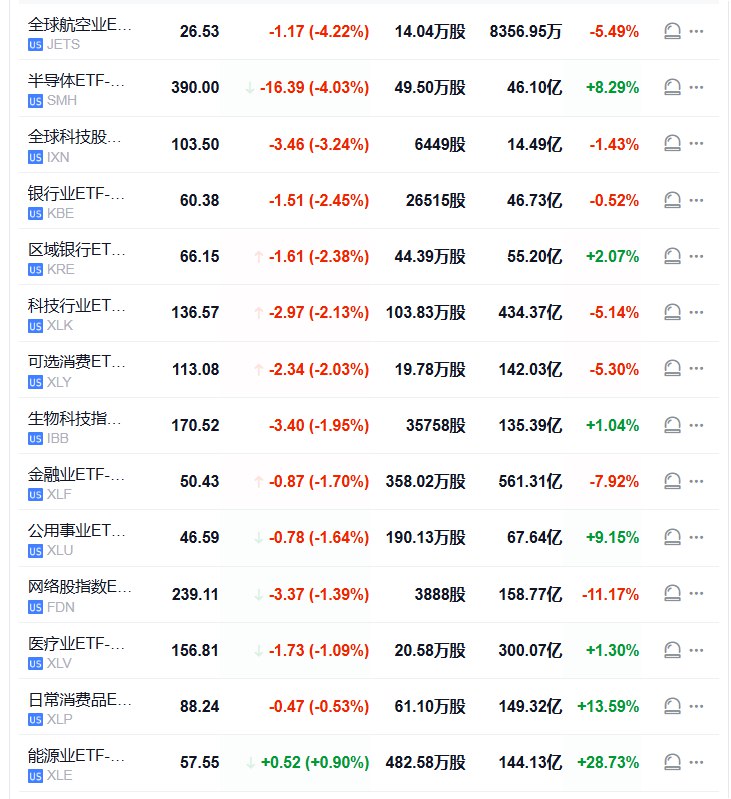
Task: Open the ellipsis menu on the XLY row
Action: tap(697, 367)
